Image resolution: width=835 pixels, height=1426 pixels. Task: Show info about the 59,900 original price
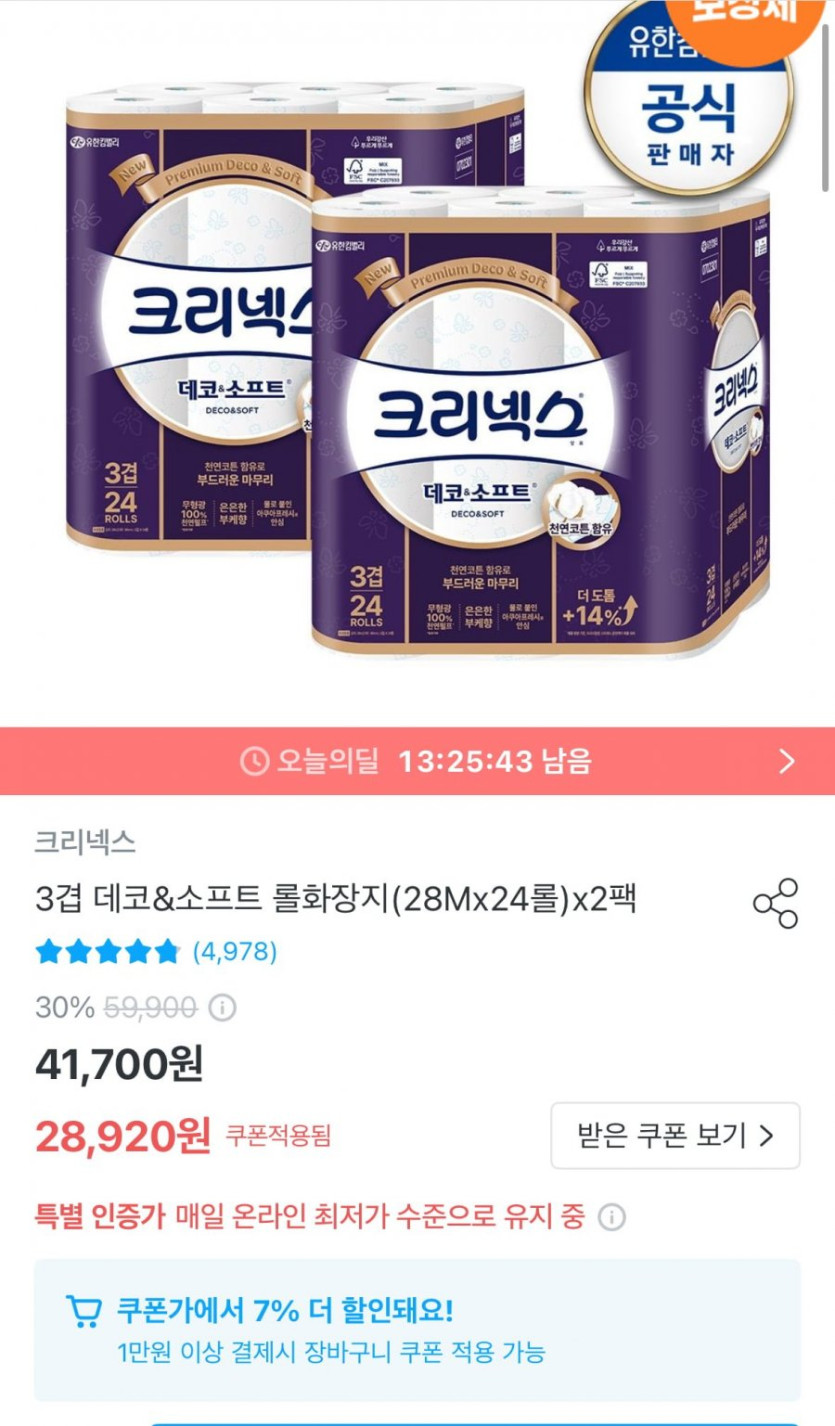[222, 1008]
